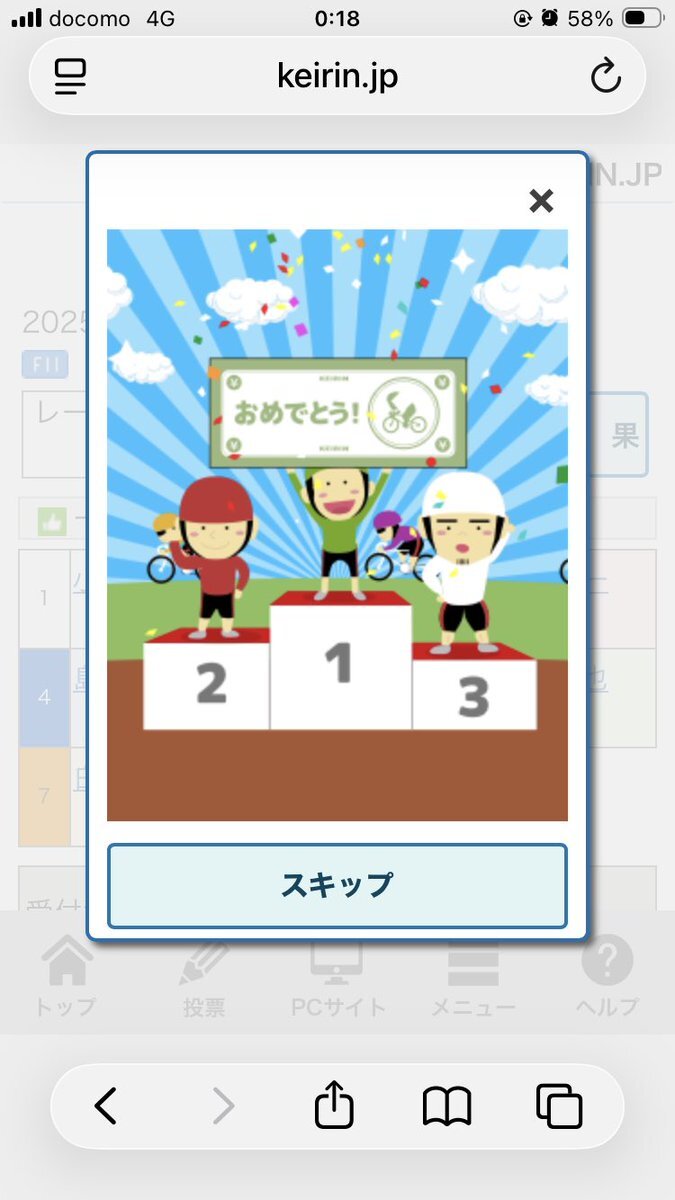
Task: Tap the keirin.jp address bar
Action: pos(337,77)
